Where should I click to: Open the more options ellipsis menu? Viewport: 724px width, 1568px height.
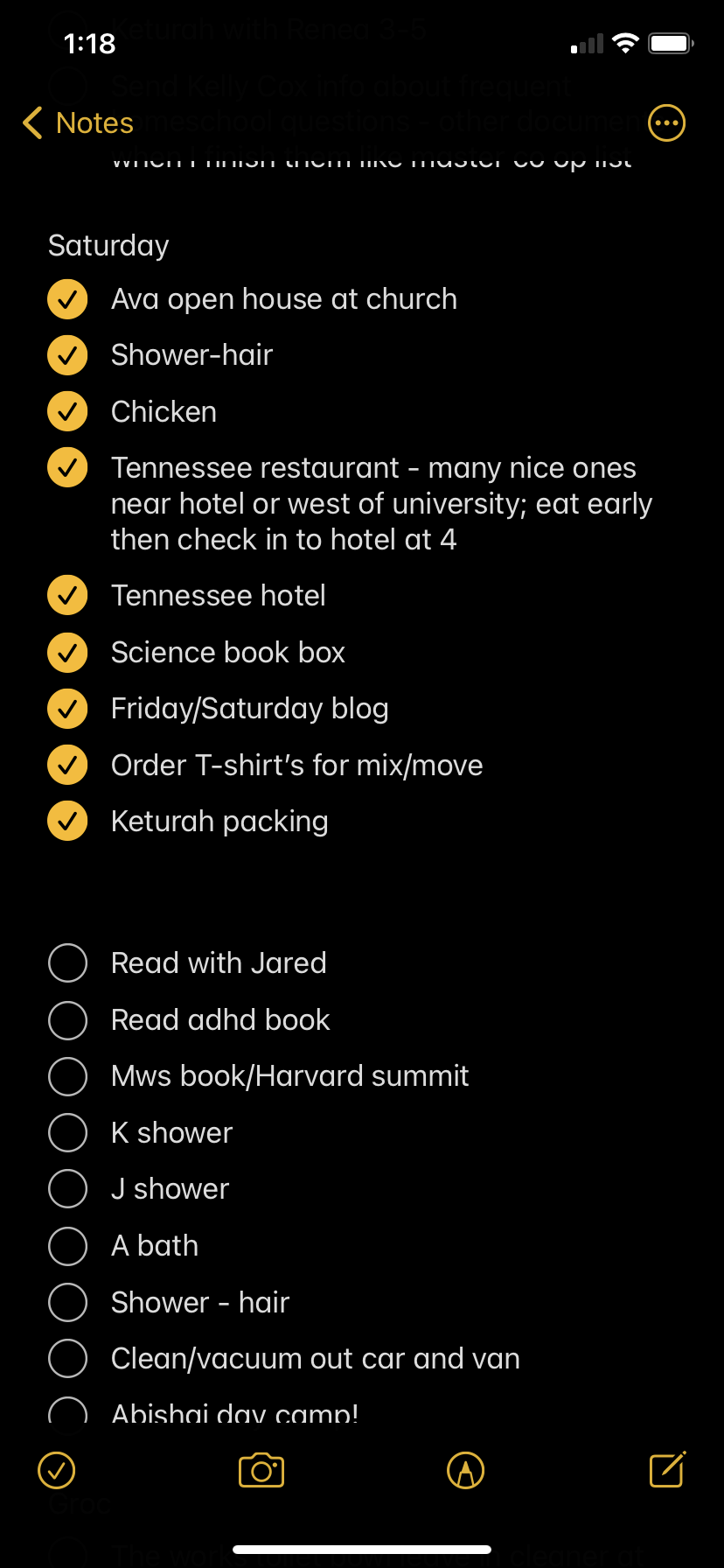pyautogui.click(x=666, y=123)
